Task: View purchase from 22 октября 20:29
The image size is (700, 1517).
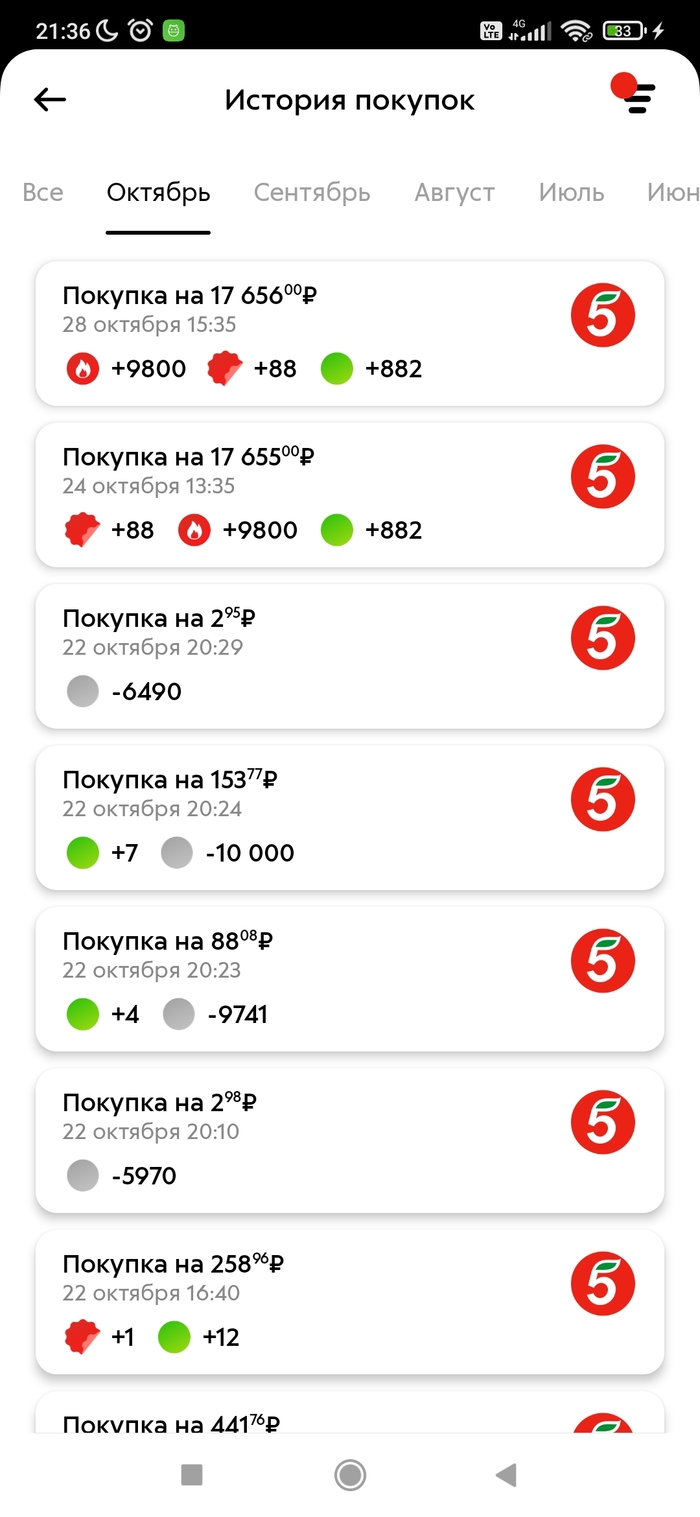Action: coord(349,656)
